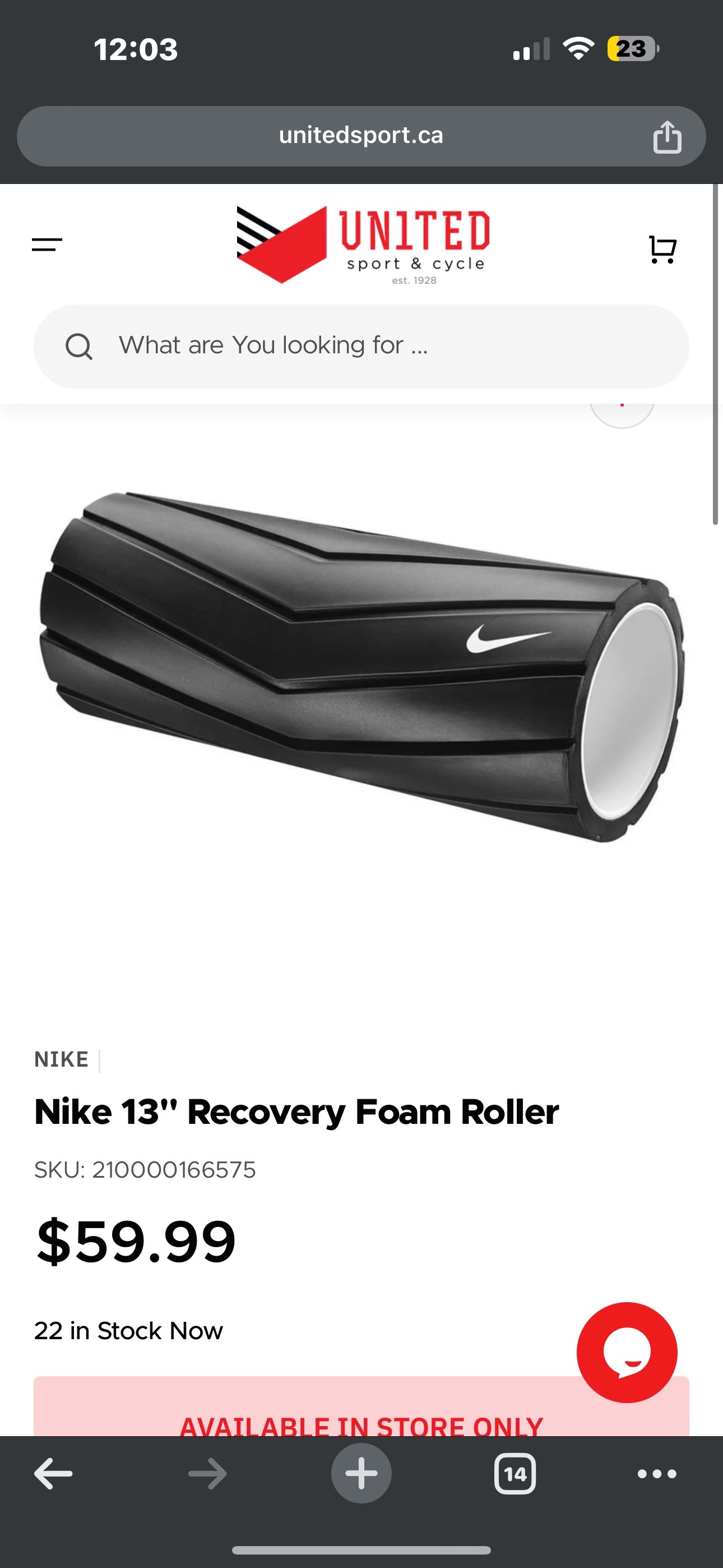Share this page from the address bar
Screen dimensions: 723x1568
(667, 136)
